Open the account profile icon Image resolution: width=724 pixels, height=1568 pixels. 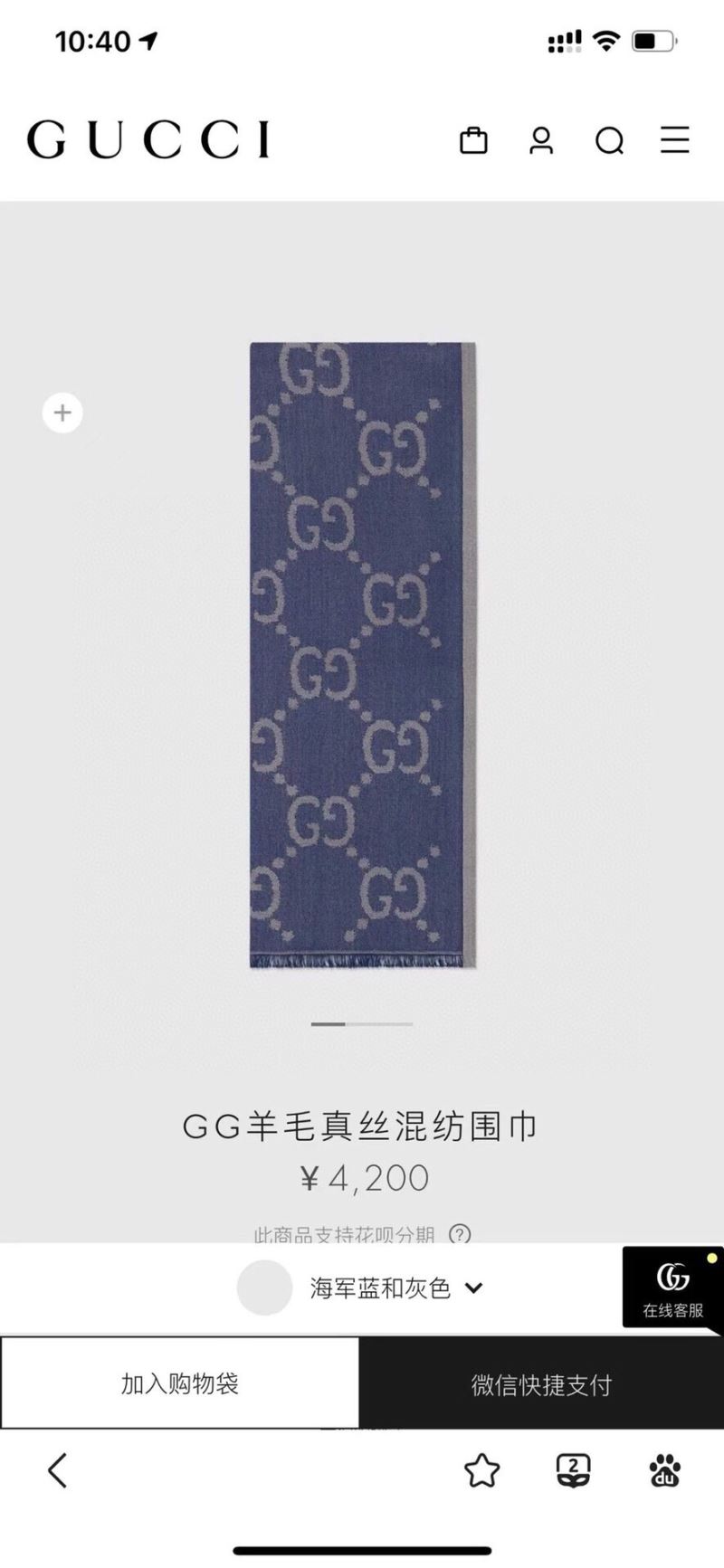pyautogui.click(x=541, y=140)
